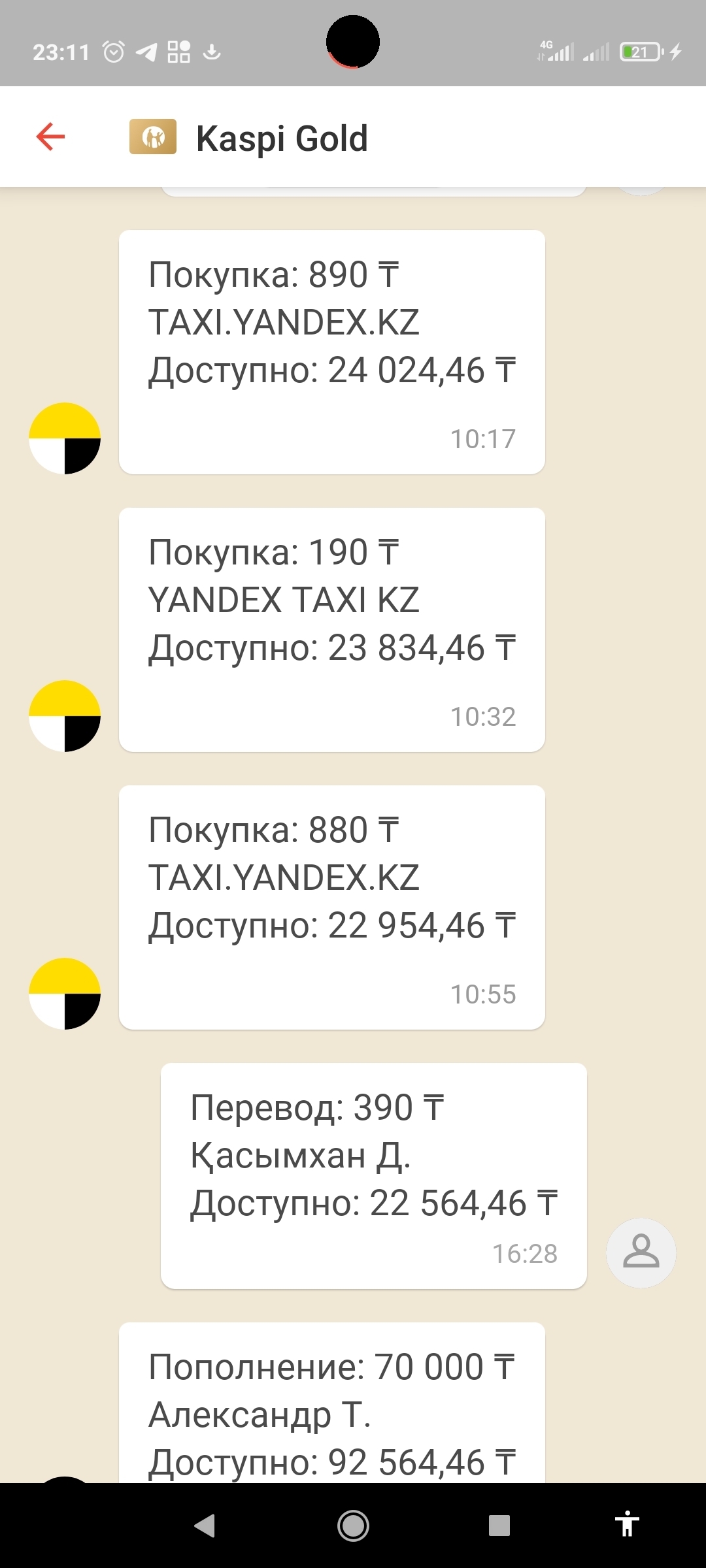Tap the system home button
Viewport: 706px width, 1568px height.
[x=353, y=1526]
